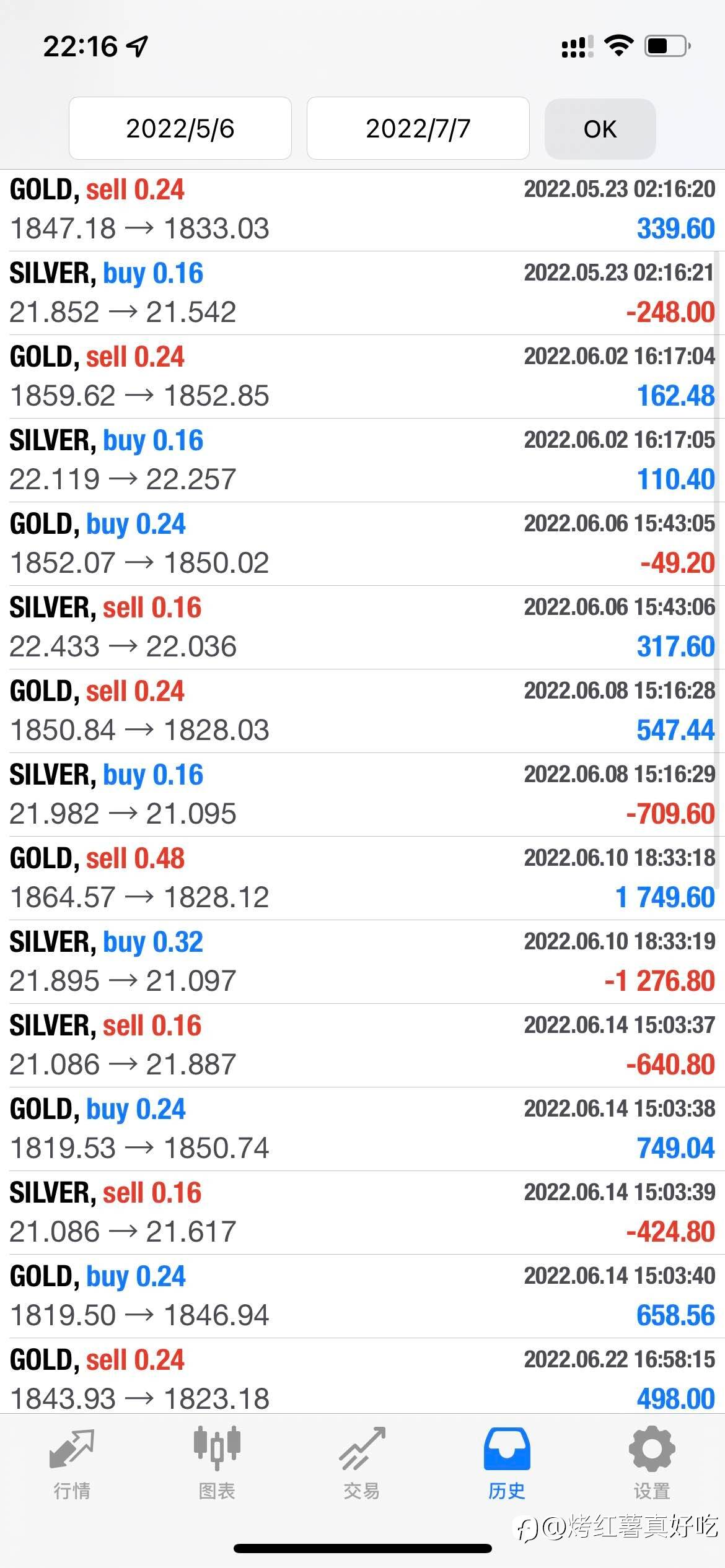
Task: Open the end date picker 2022/7/7
Action: 418,128
